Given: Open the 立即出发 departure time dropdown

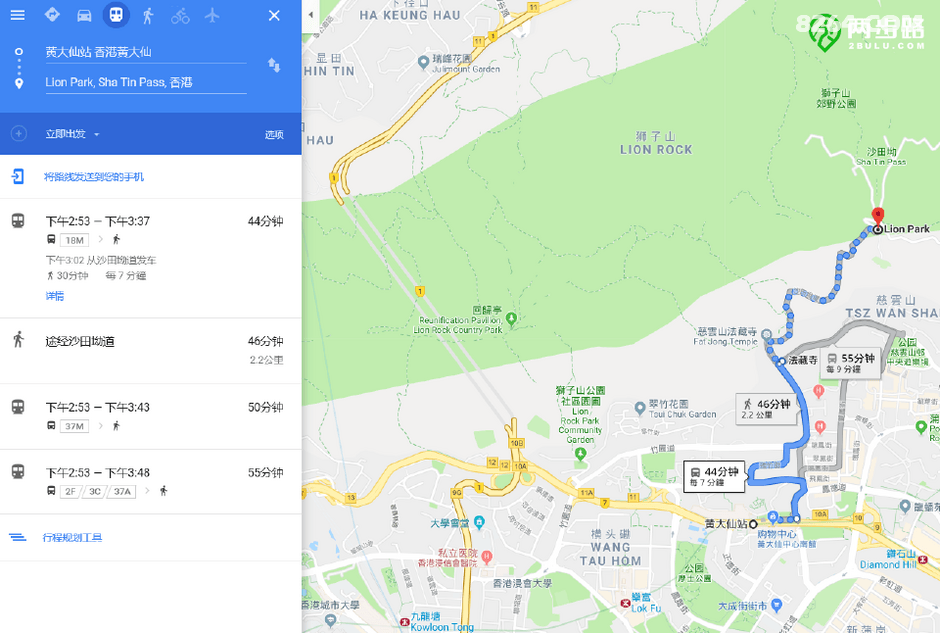Looking at the screenshot, I should coord(72,134).
